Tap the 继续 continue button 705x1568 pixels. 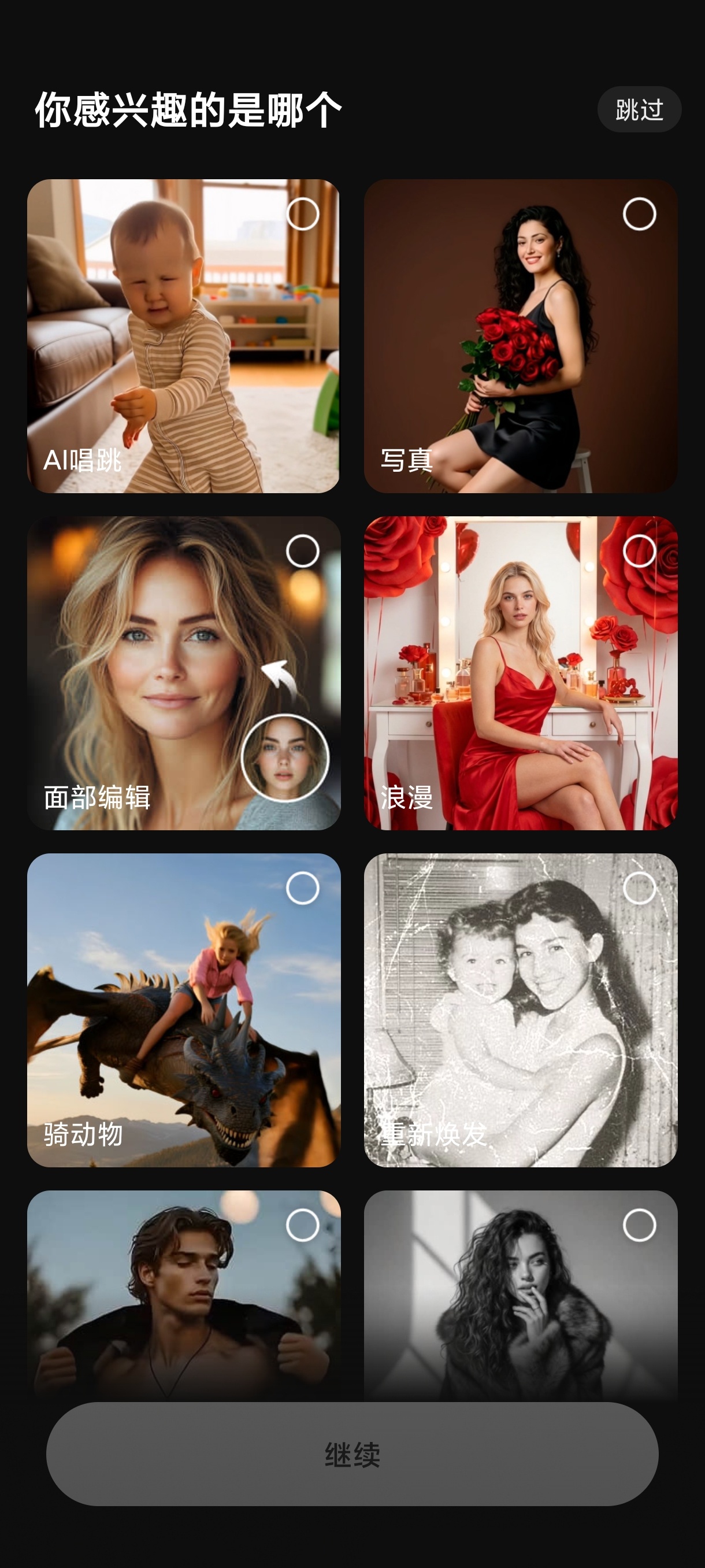tap(352, 1454)
